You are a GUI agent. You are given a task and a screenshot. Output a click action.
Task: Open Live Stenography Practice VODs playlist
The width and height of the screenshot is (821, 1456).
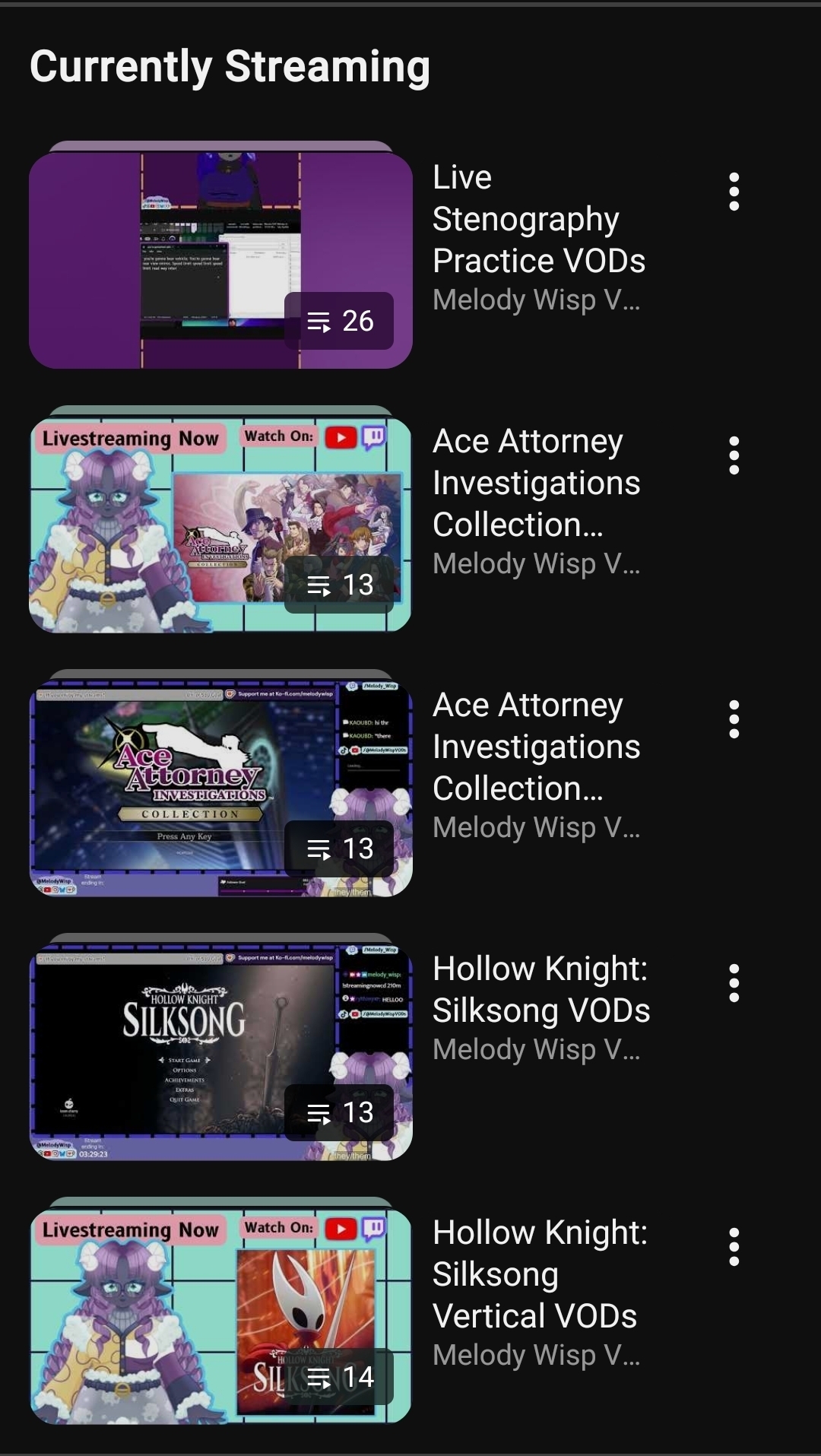220,260
